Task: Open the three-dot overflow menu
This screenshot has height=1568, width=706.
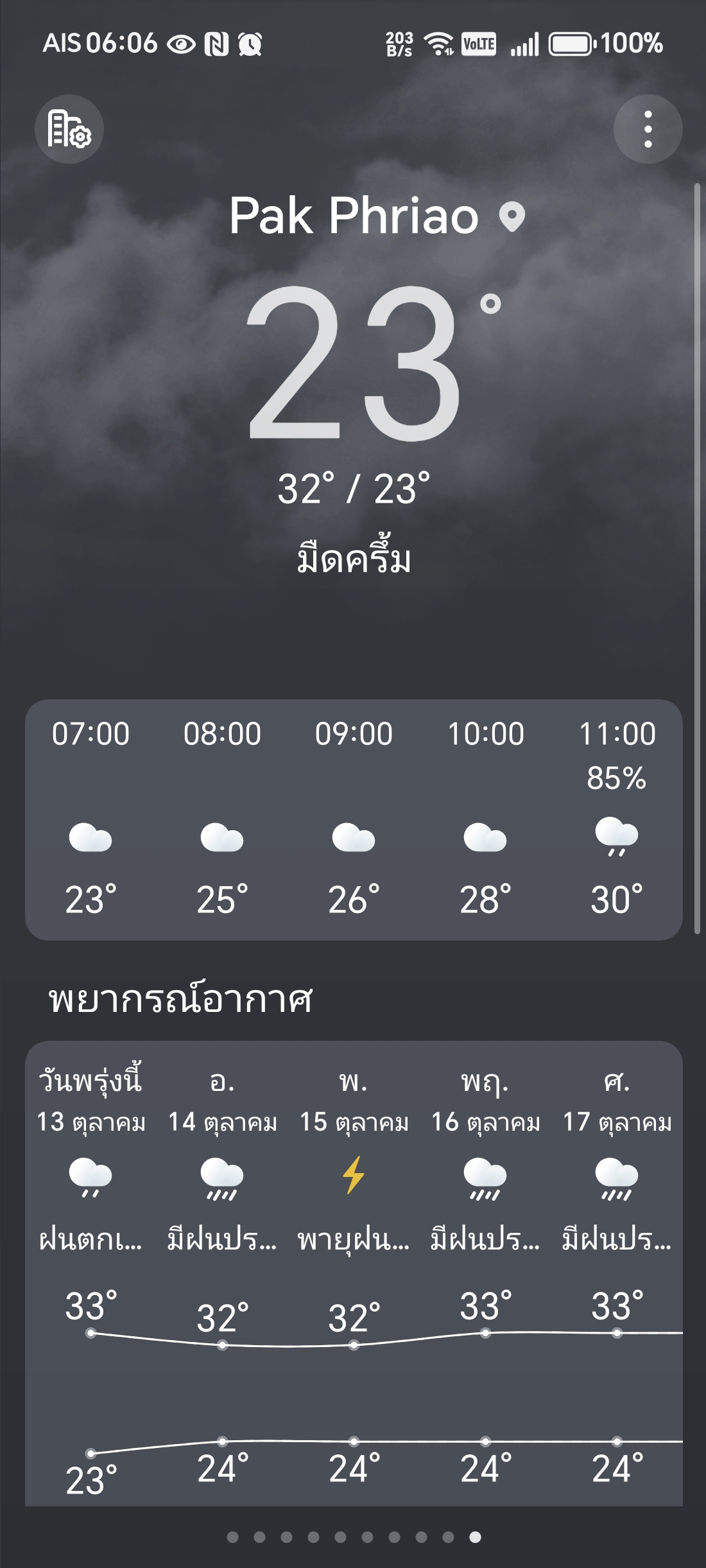Action: pos(648,129)
